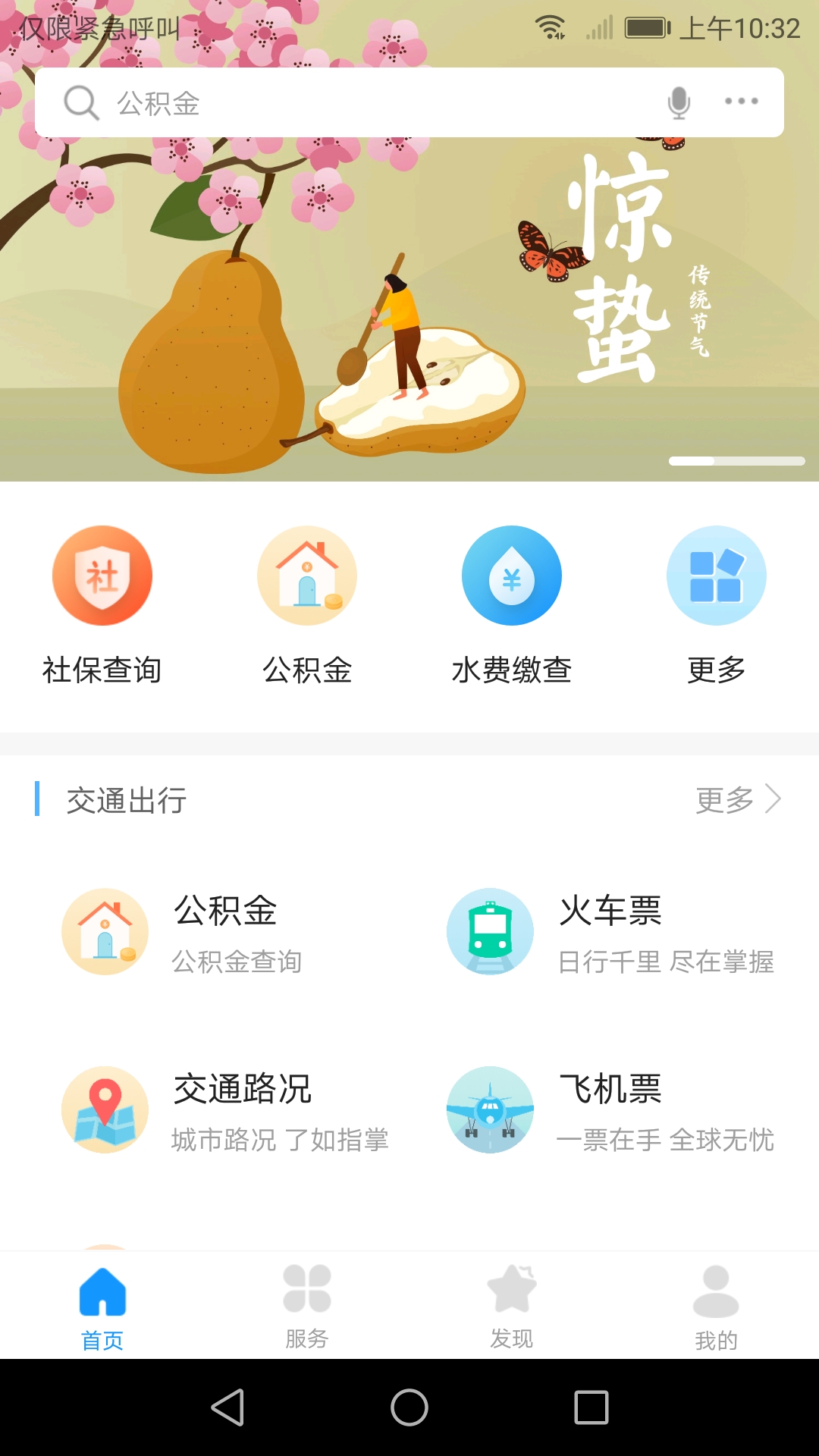Screen dimensions: 819x1456
Task: Open the 惊蛰 seasonal banner image
Action: 409,303
